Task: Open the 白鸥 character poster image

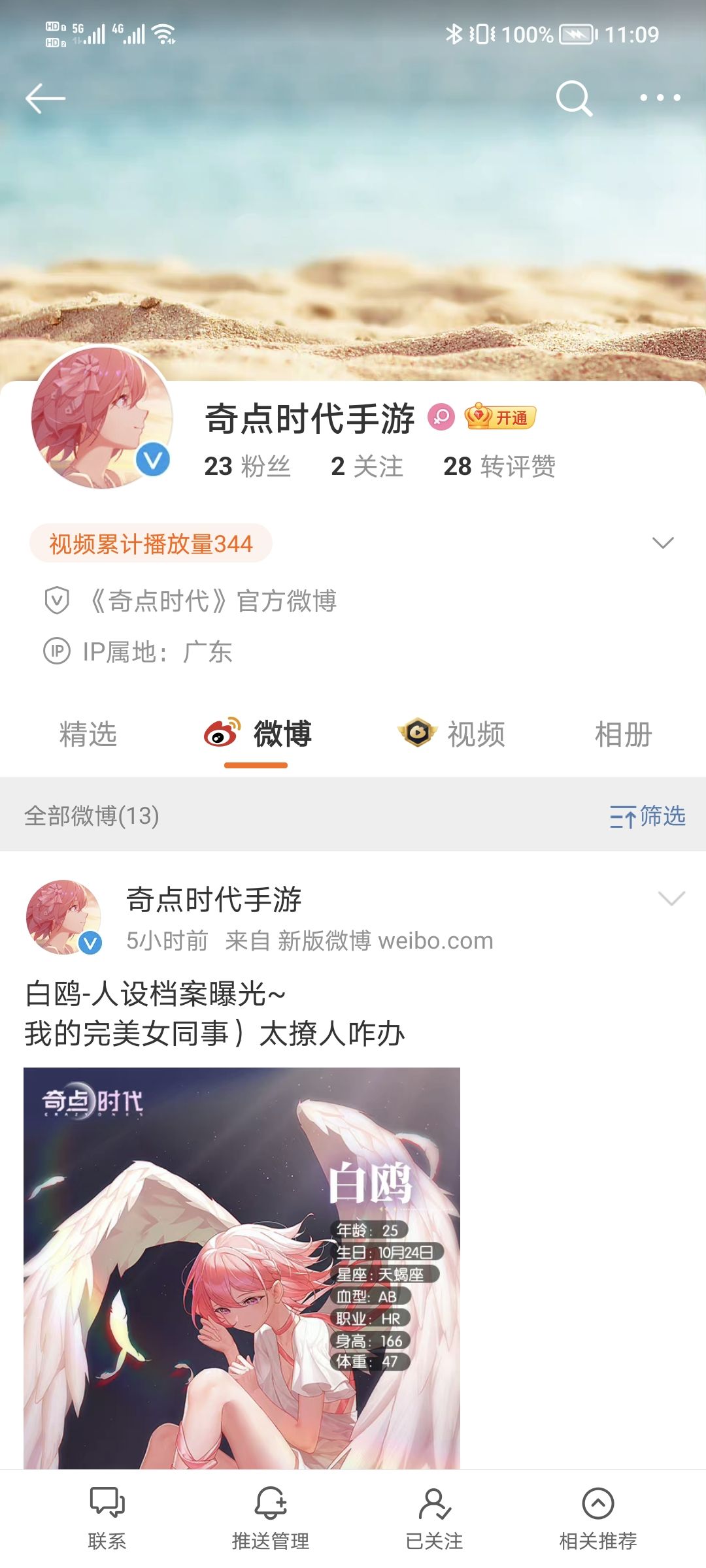Action: click(242, 1268)
